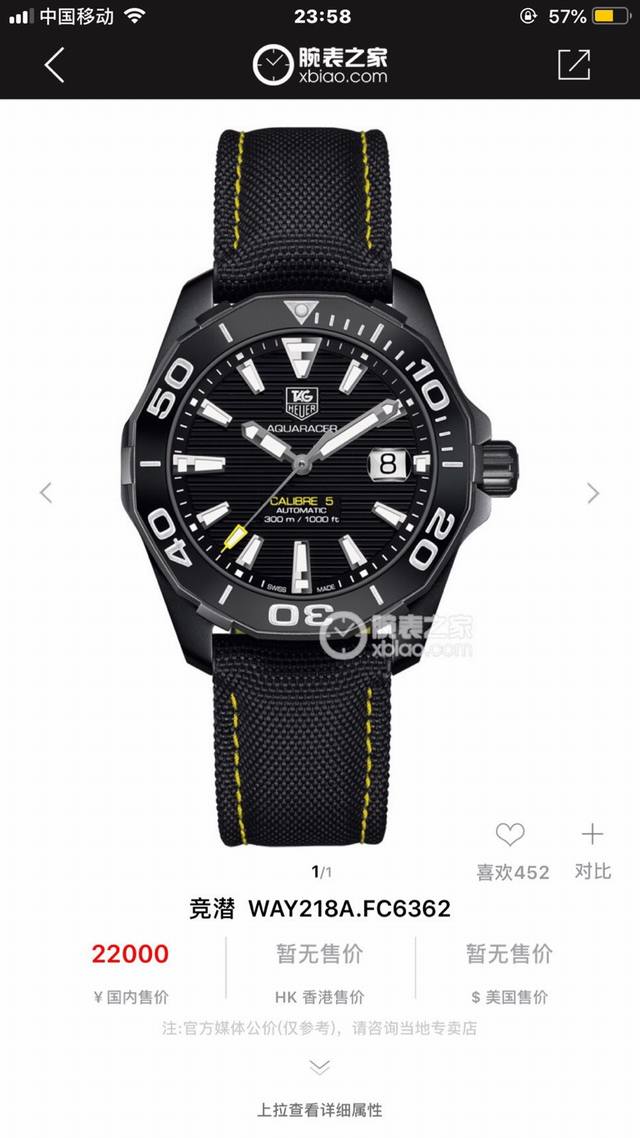Show the next watch image
640x1138 pixels.
coord(593,492)
